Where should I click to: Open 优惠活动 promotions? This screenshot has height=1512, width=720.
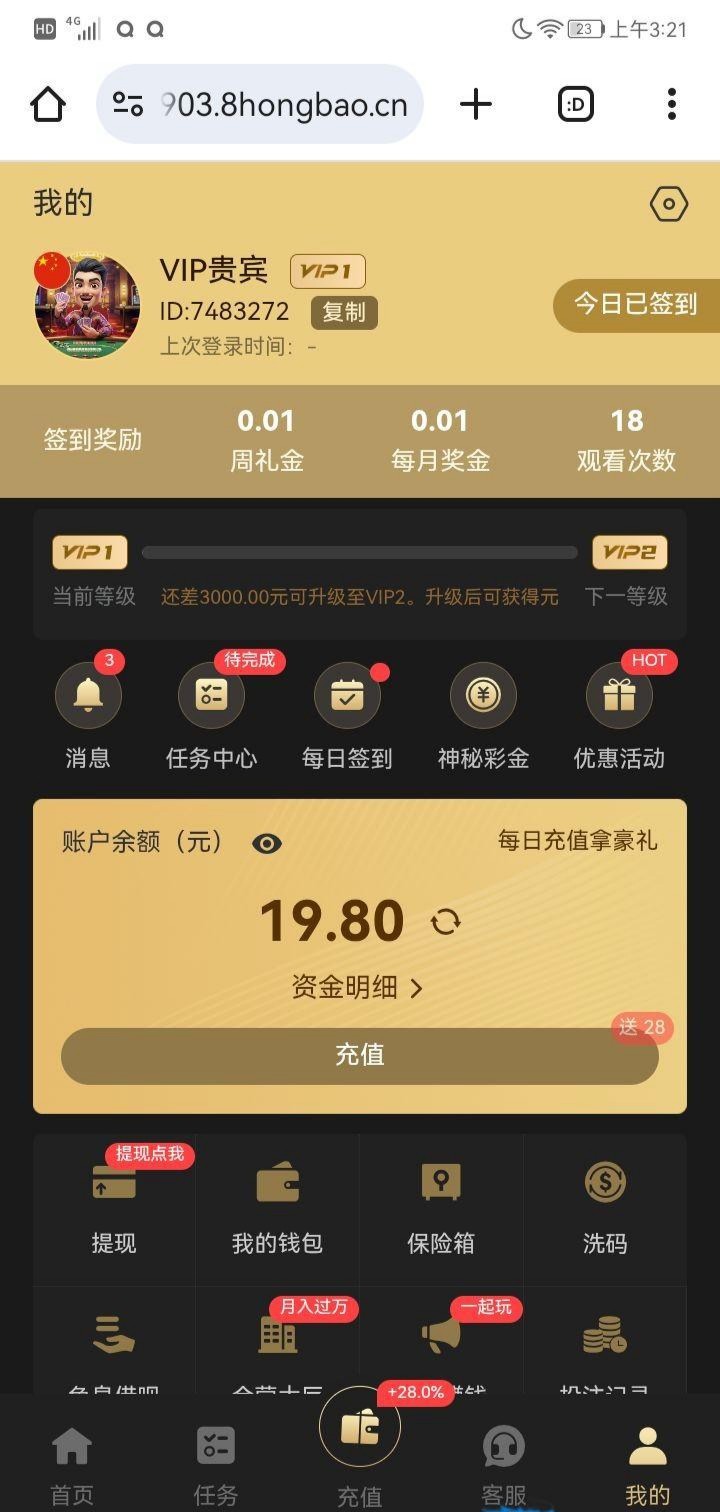pos(619,695)
